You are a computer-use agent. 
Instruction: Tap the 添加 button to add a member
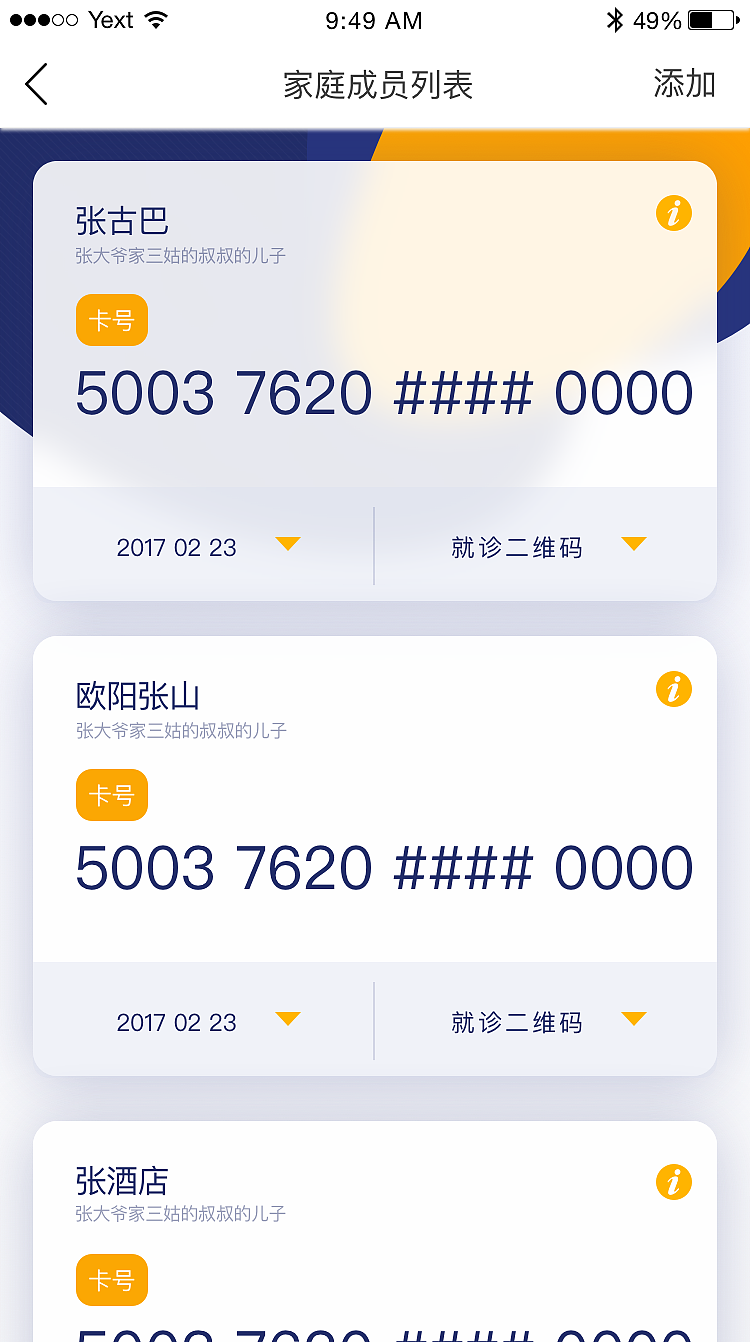click(x=684, y=84)
